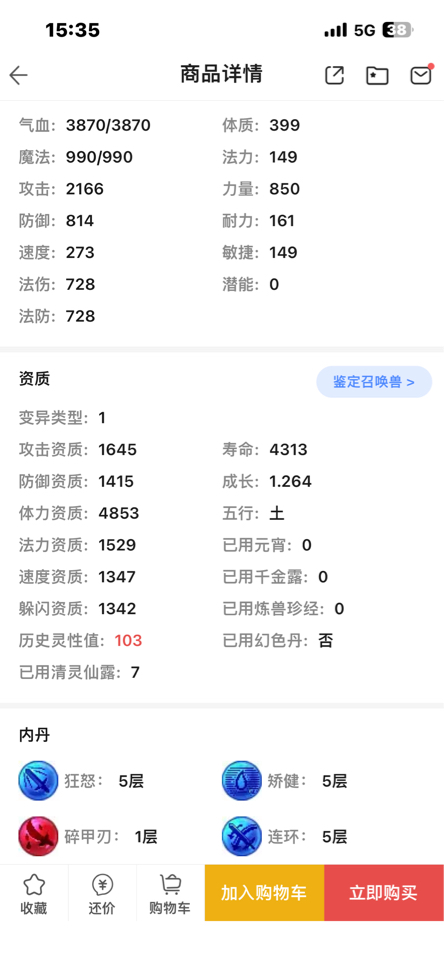Screen dimensions: 444x960
Task: Tap 还价 to bargain the price
Action: tap(102, 893)
